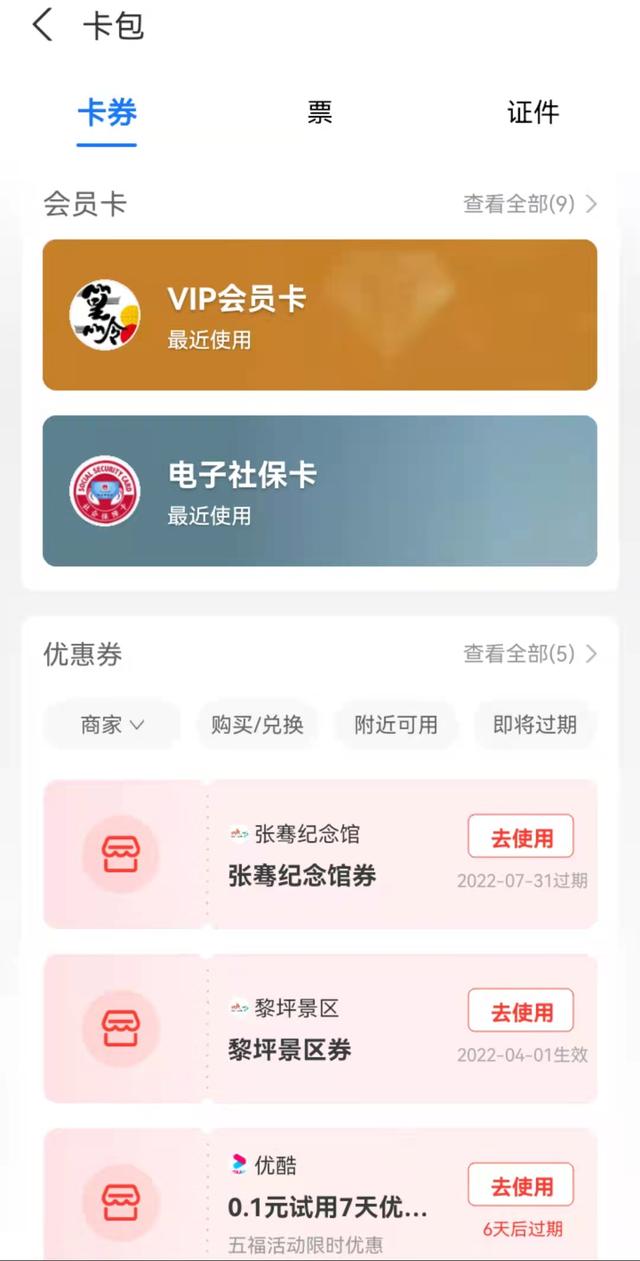Tap the back arrow next to 卡包

pyautogui.click(x=42, y=25)
